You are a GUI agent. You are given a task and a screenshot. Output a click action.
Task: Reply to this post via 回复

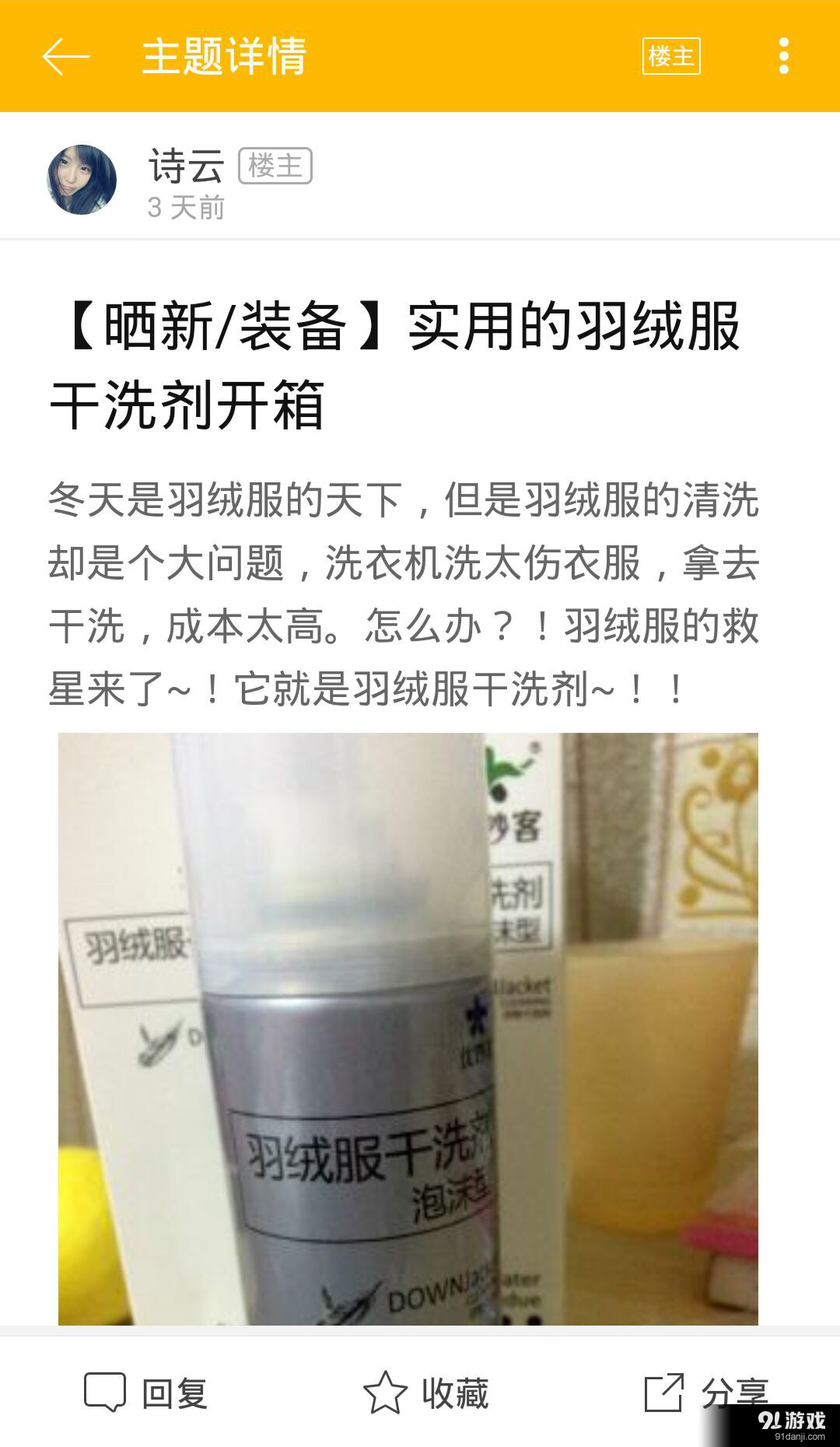point(146,1393)
